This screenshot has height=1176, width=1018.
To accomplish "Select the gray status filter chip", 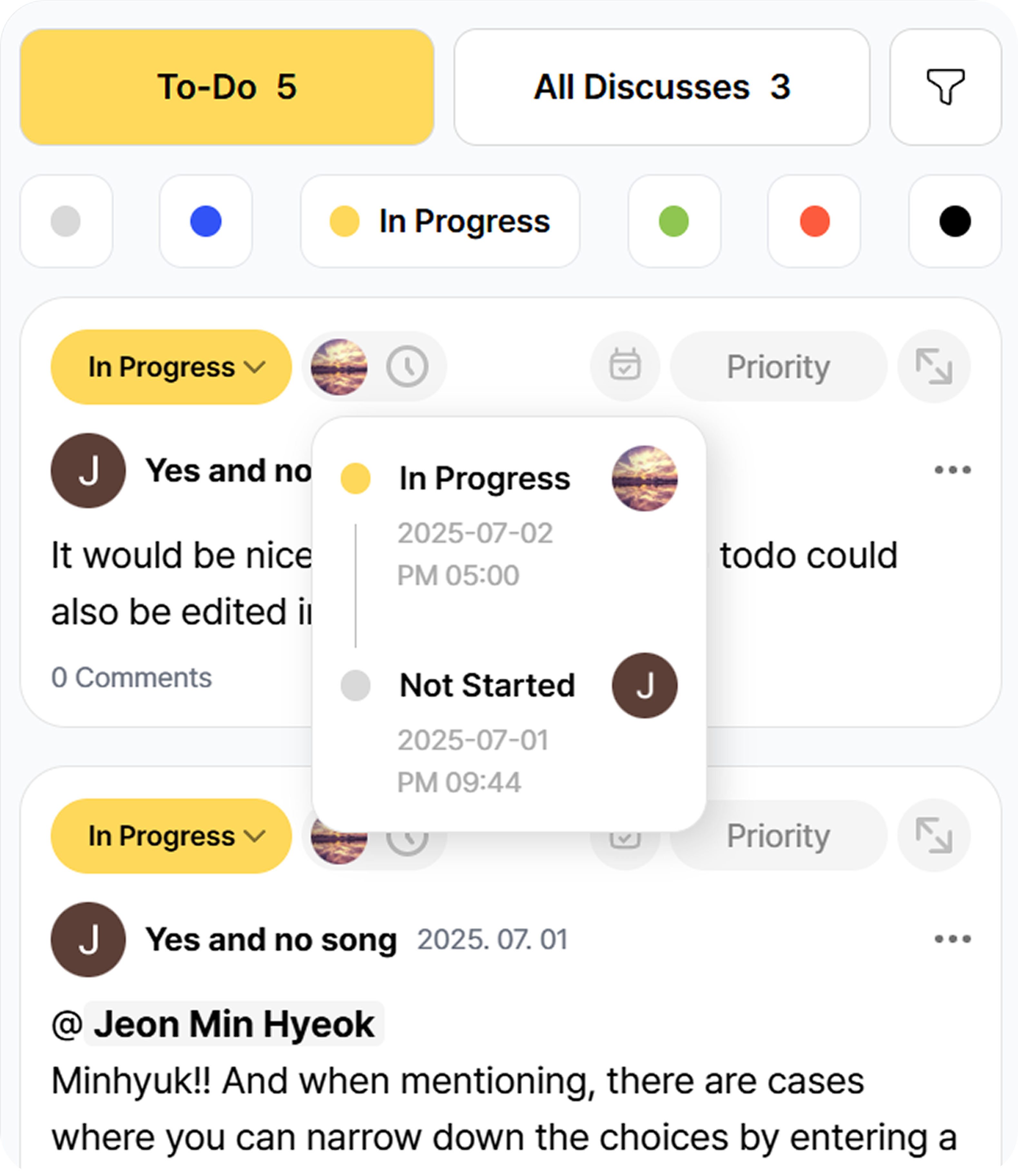I will [66, 221].
